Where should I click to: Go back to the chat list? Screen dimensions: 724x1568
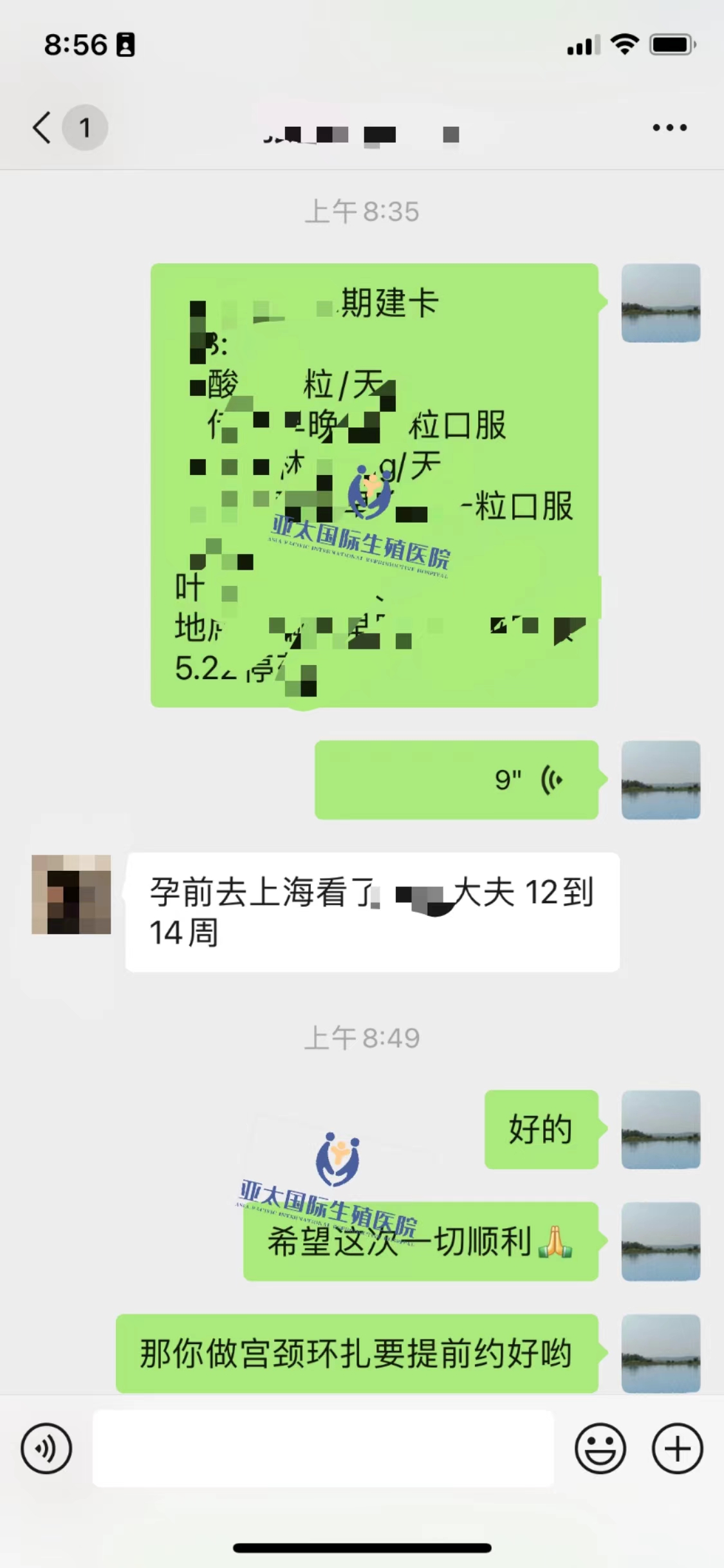[42, 127]
